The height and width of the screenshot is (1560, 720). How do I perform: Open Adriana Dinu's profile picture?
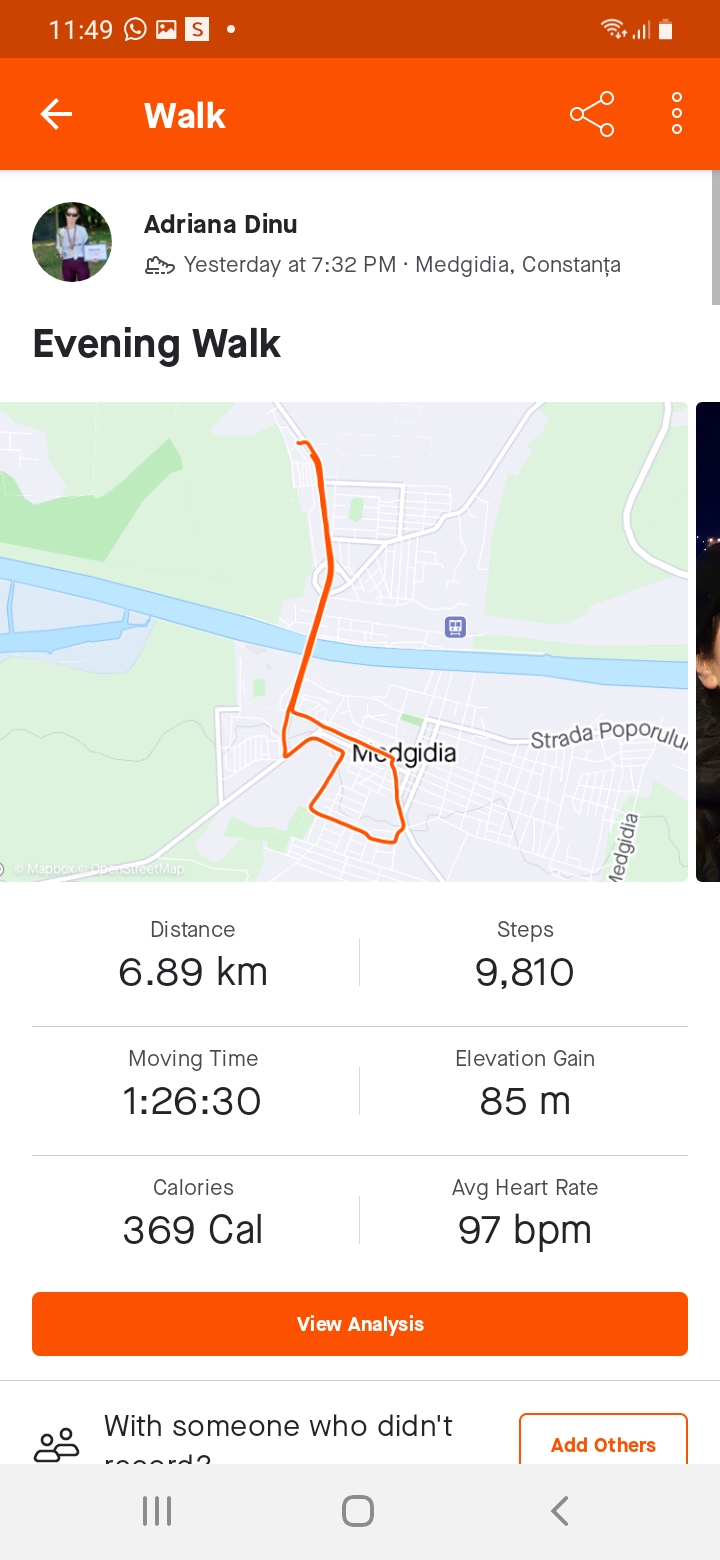tap(72, 242)
